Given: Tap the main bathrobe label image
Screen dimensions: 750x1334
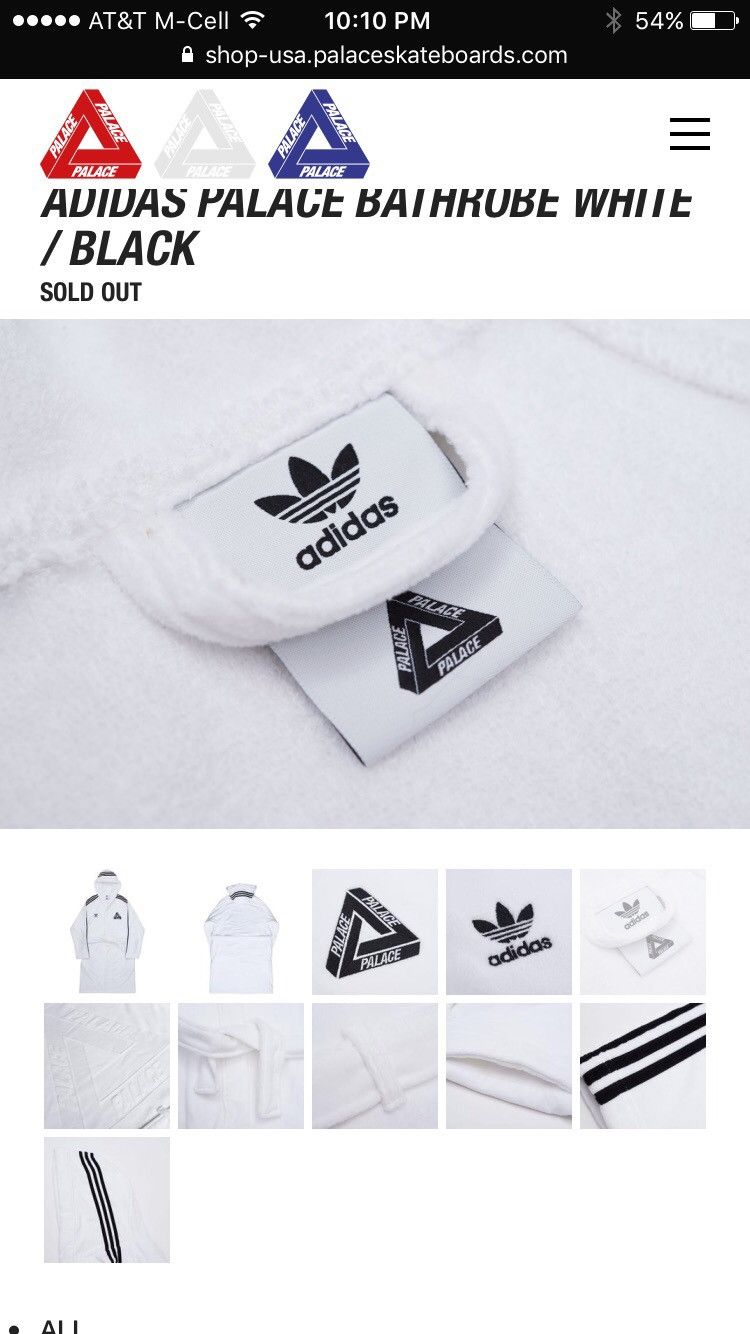Looking at the screenshot, I should point(375,574).
